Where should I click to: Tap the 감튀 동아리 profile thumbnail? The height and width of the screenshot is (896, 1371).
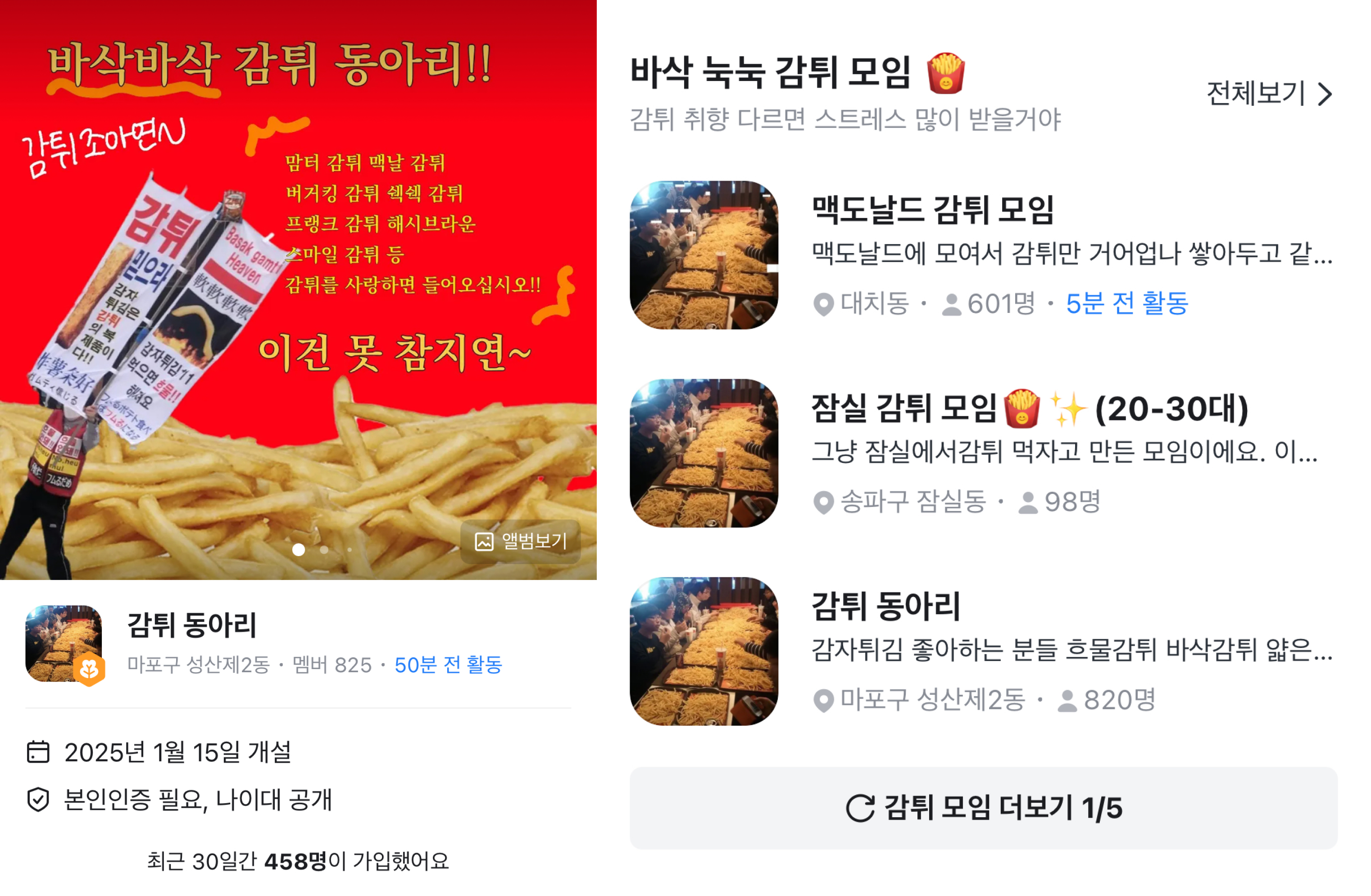coord(64,644)
